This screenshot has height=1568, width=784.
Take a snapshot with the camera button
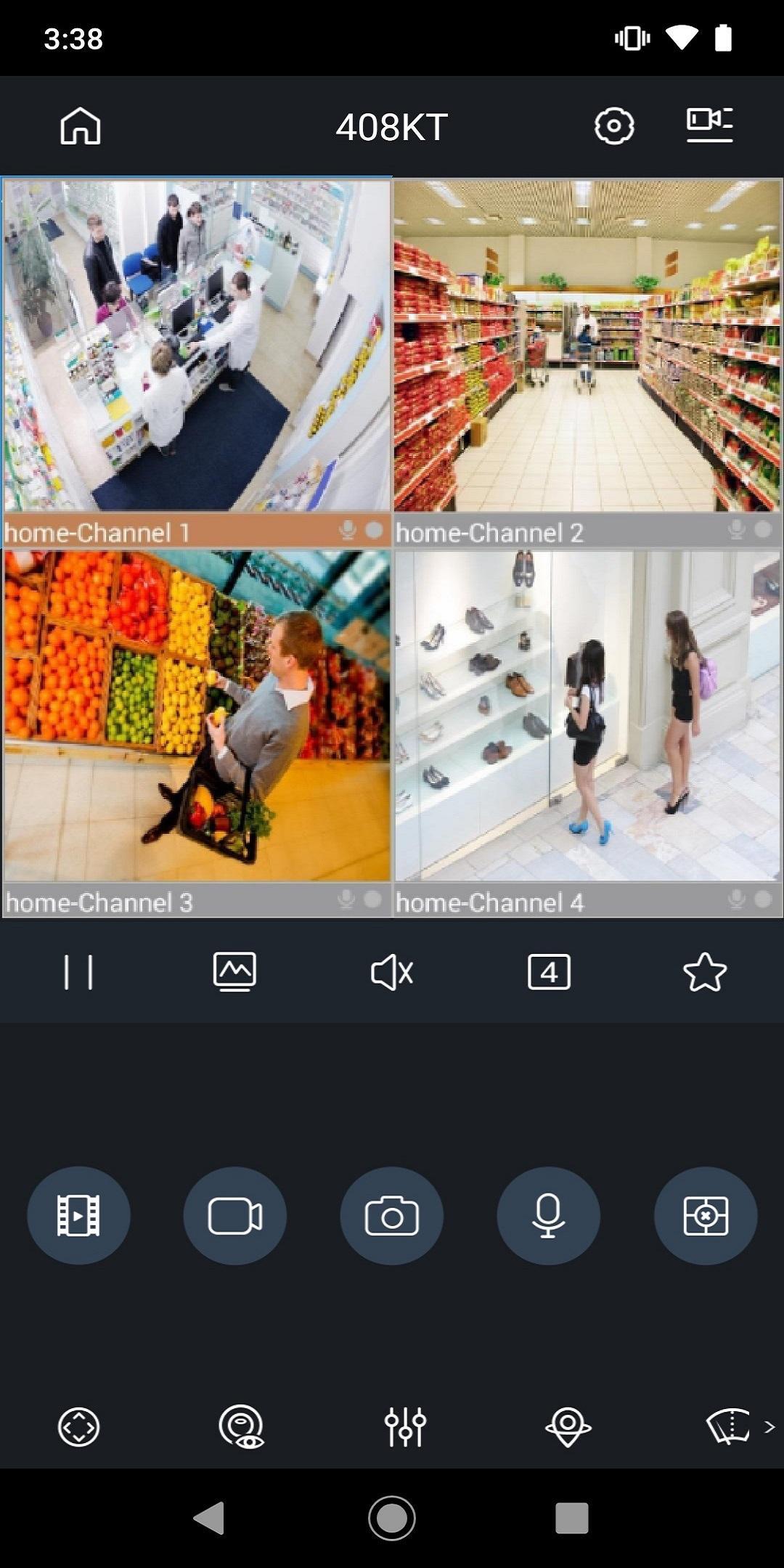(392, 1216)
